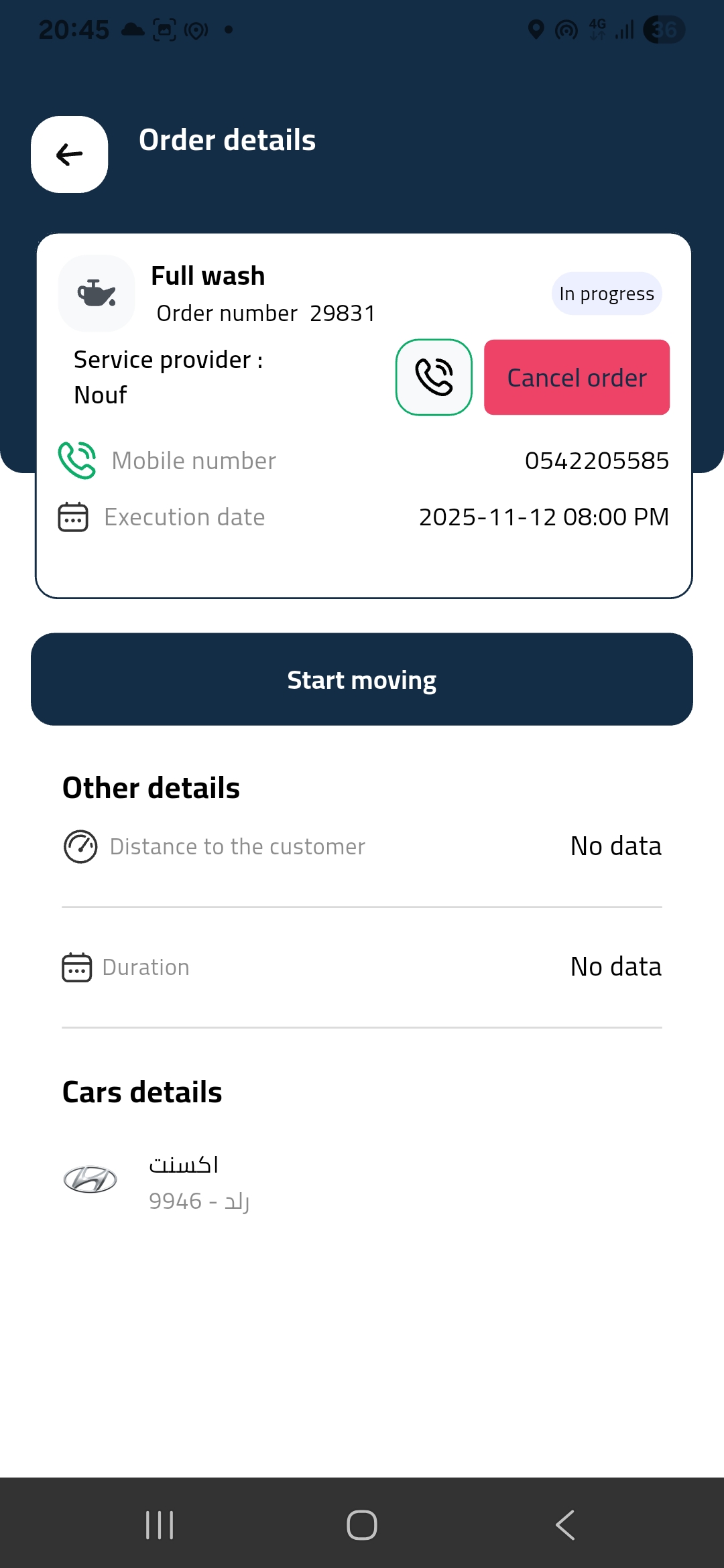Open the system home screen

click(362, 1525)
